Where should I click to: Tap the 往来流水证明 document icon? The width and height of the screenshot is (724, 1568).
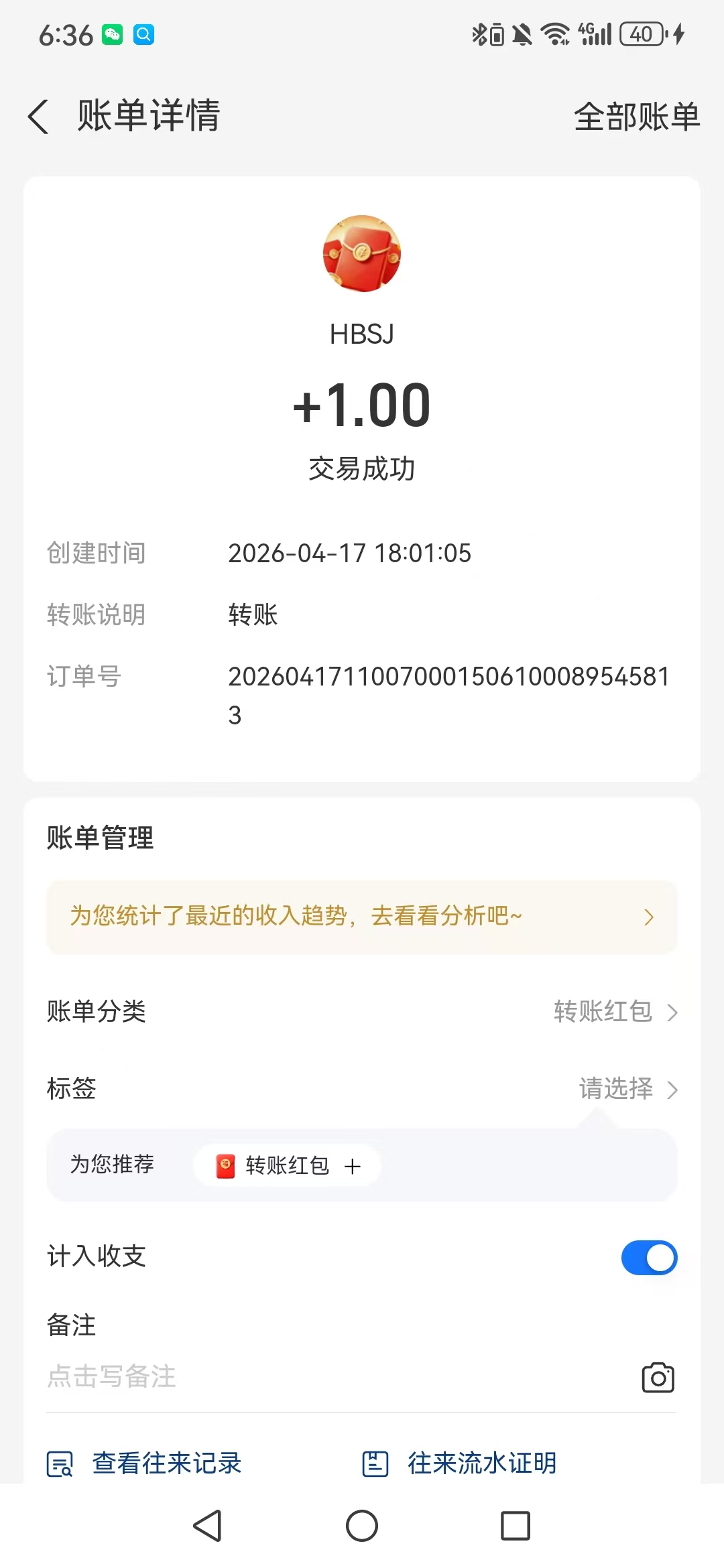tap(375, 1464)
